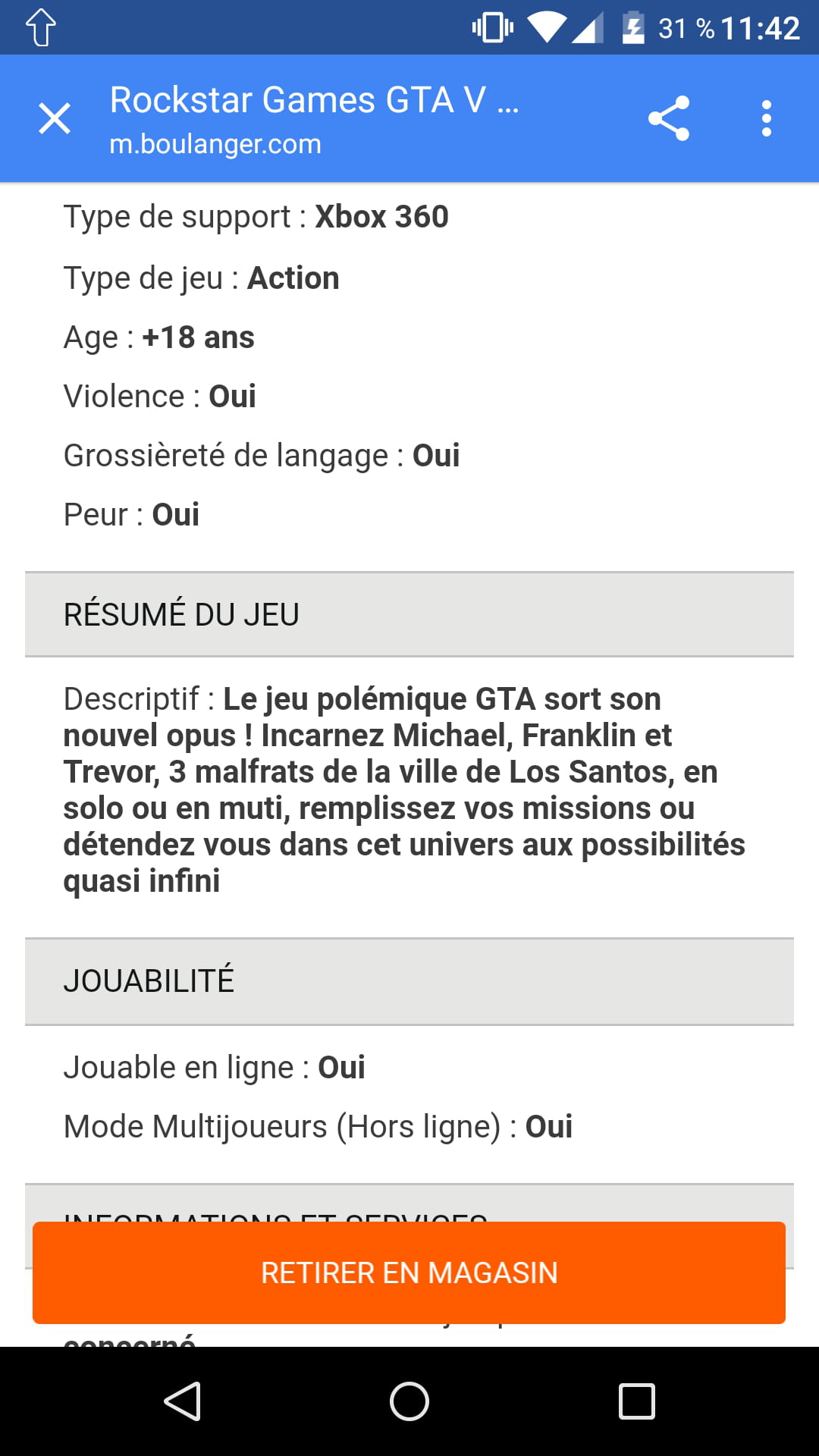Open recent apps overview

pos(637,1401)
